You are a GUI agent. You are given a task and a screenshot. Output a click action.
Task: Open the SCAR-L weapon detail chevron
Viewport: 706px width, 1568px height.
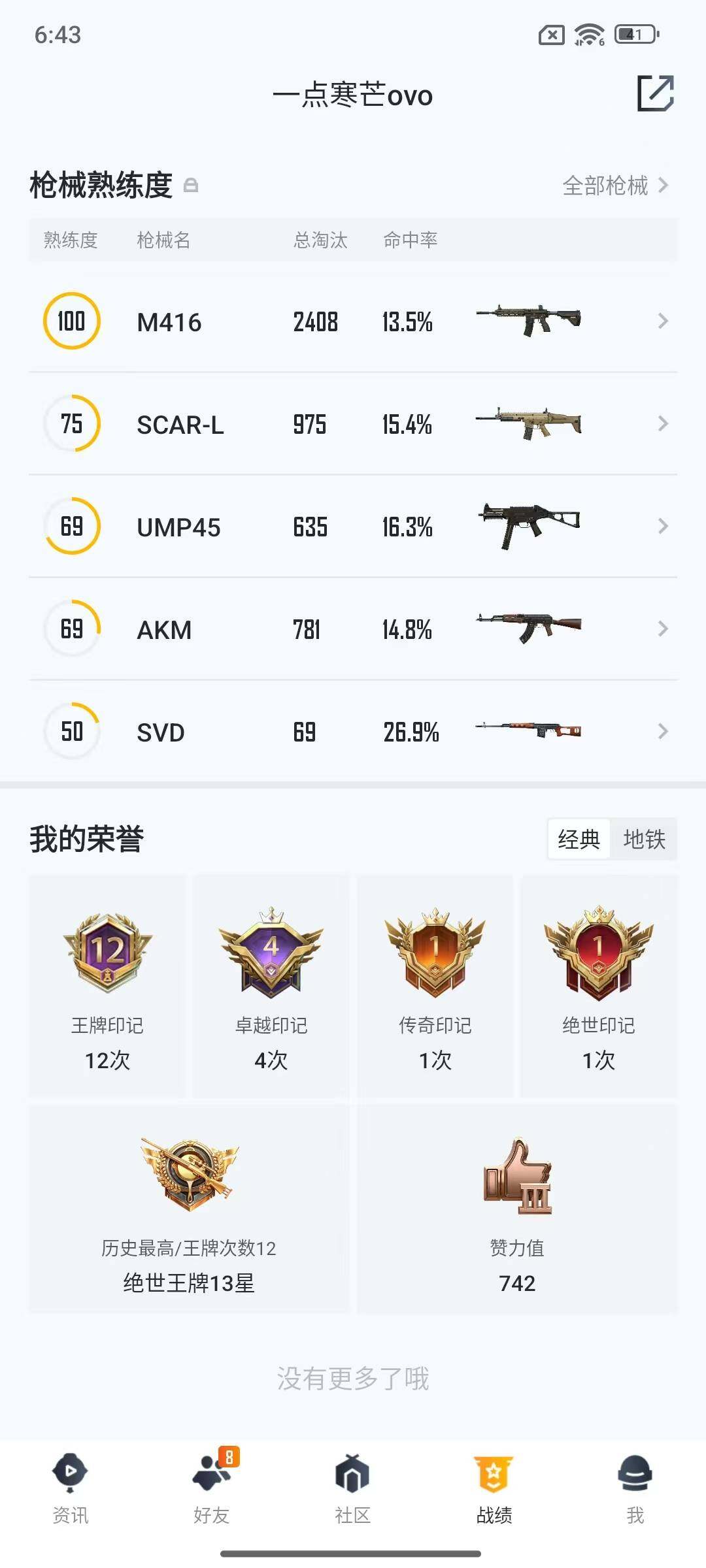coord(662,424)
